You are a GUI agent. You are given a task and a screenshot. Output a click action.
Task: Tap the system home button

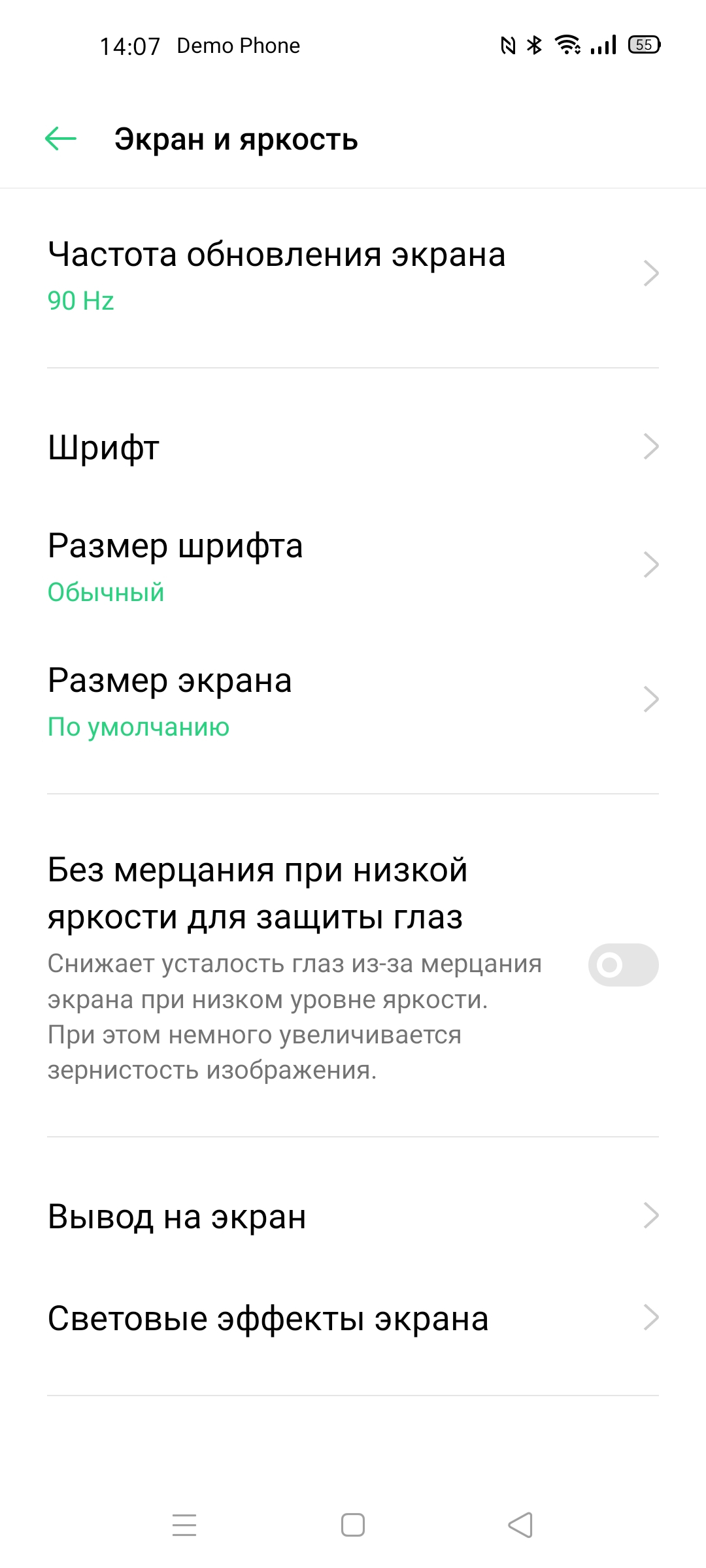tap(353, 1525)
